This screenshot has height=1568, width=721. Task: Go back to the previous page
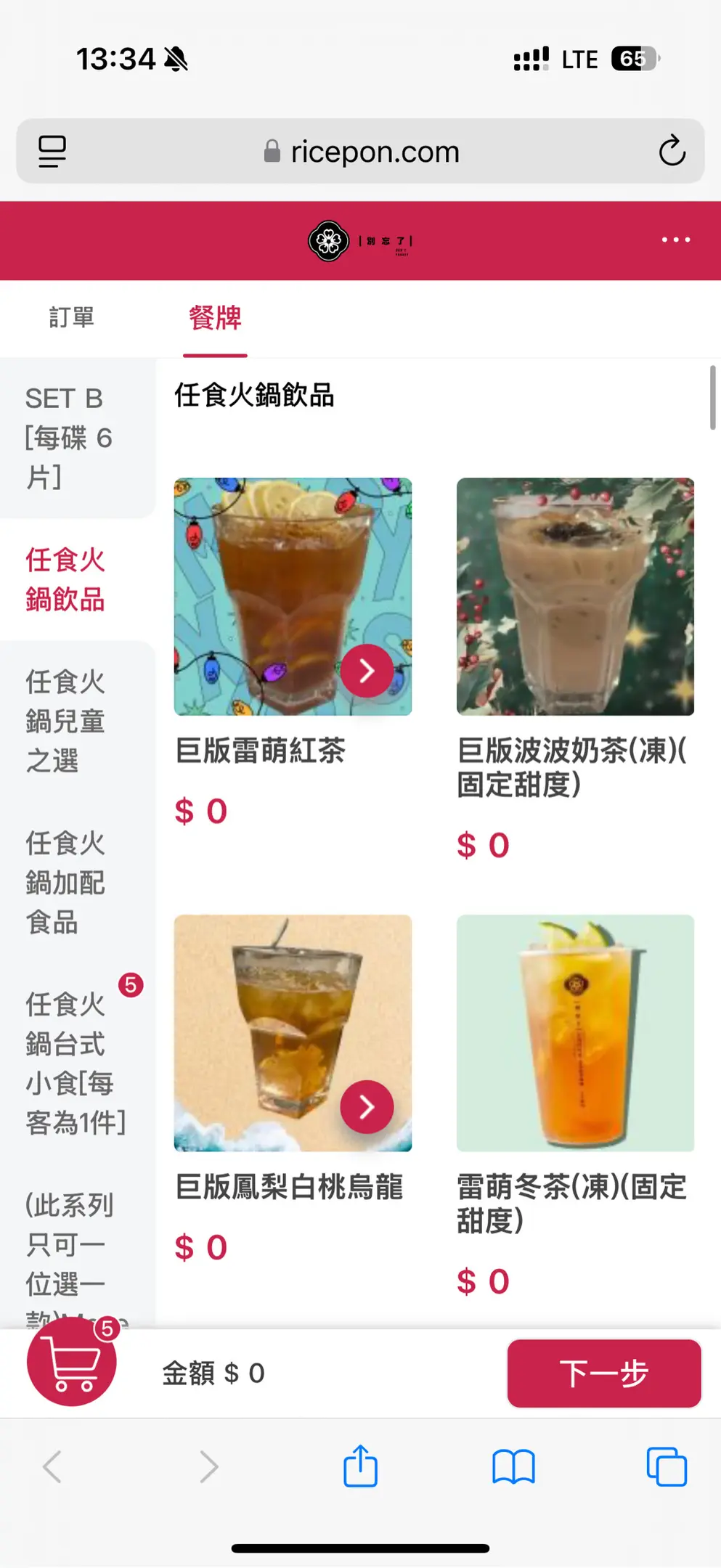click(x=52, y=1466)
